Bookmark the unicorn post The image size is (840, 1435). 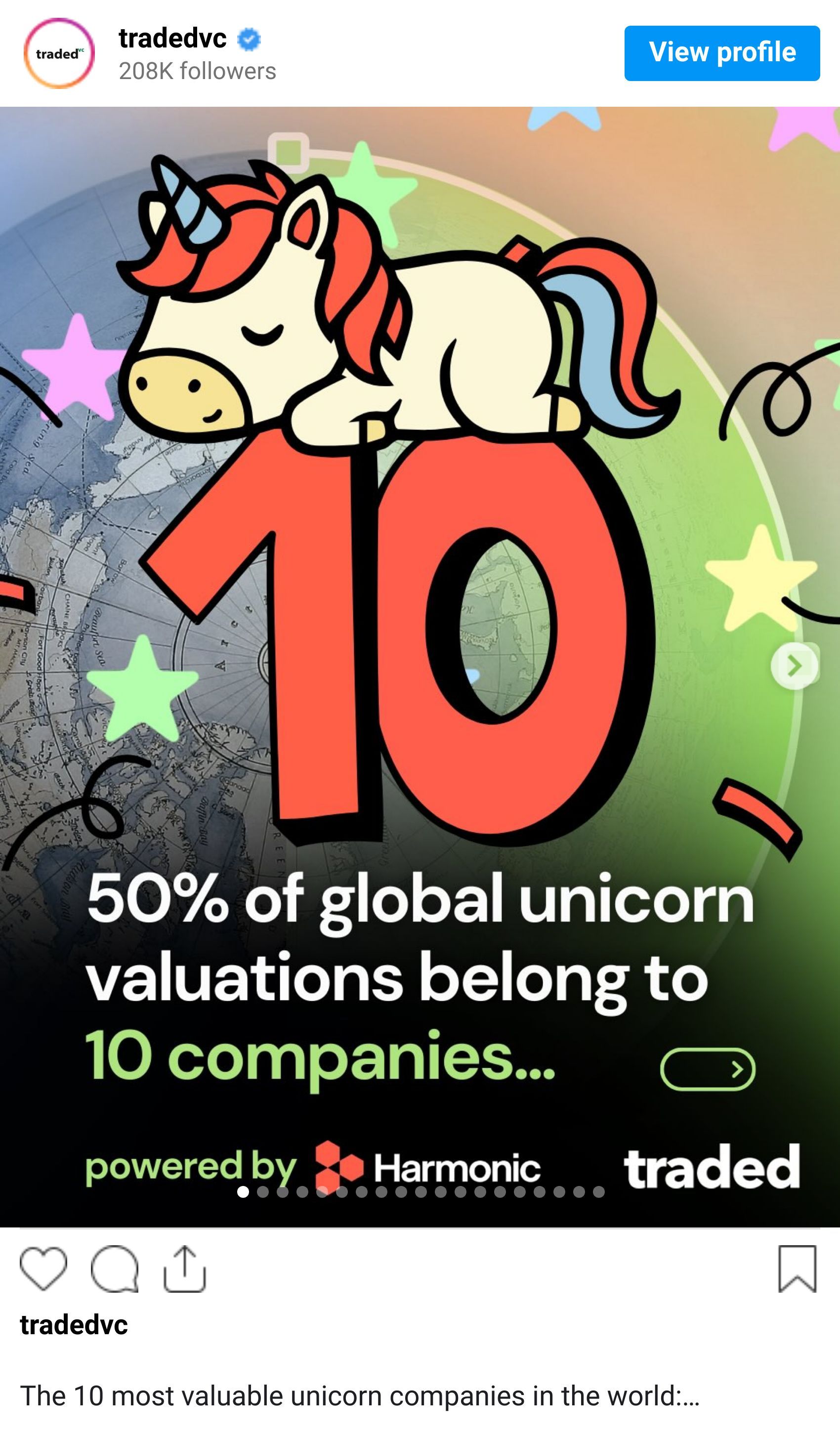click(x=797, y=1268)
